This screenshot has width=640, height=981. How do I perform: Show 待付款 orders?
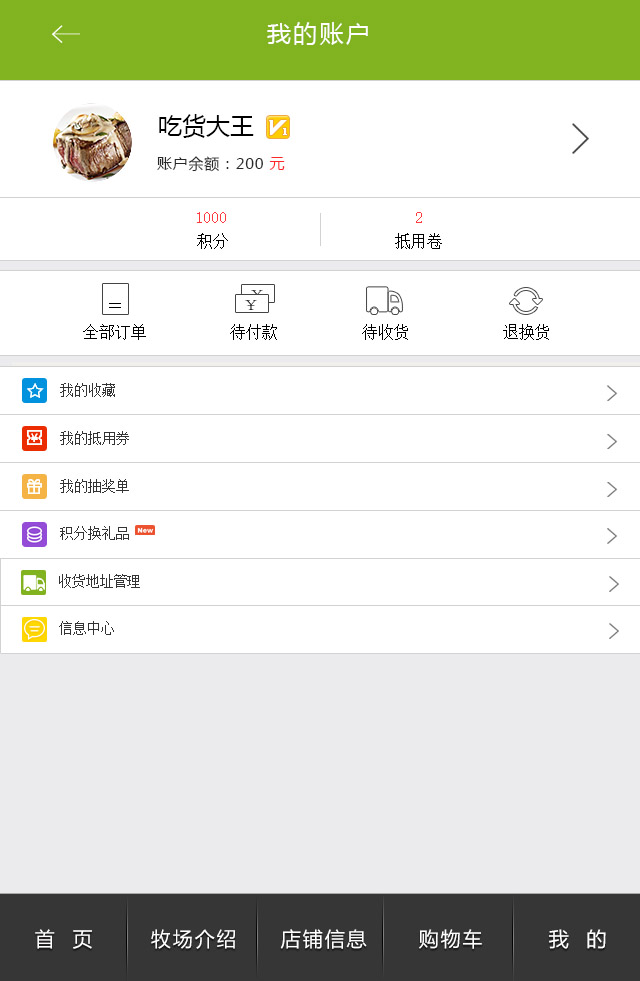tap(254, 312)
